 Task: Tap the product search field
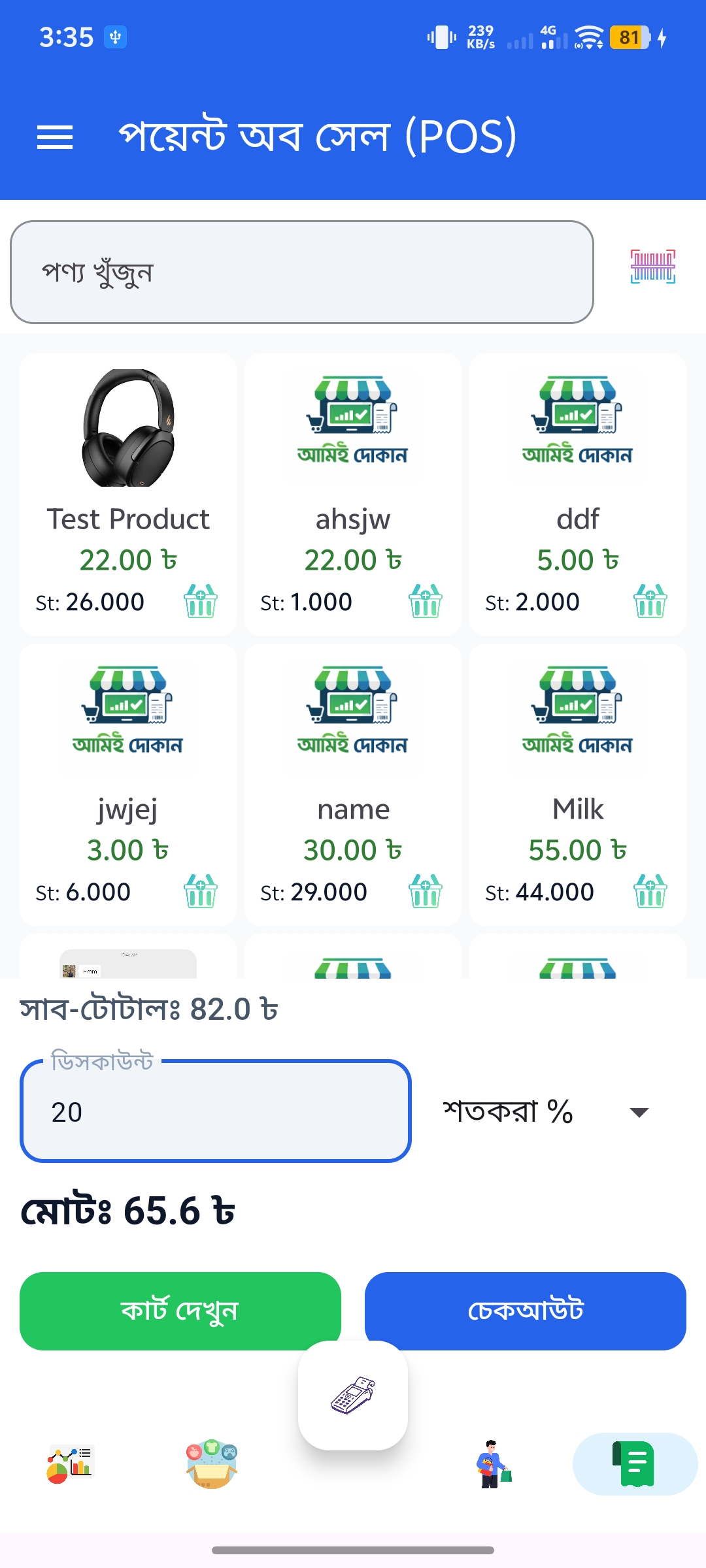click(x=301, y=272)
